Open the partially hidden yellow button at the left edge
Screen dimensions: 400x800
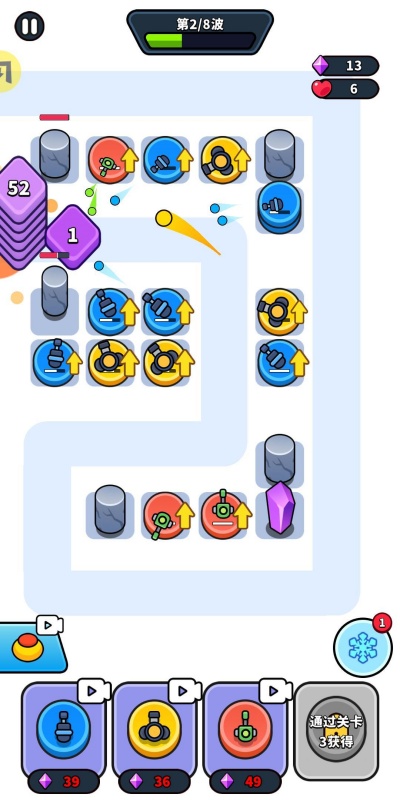point(9,71)
